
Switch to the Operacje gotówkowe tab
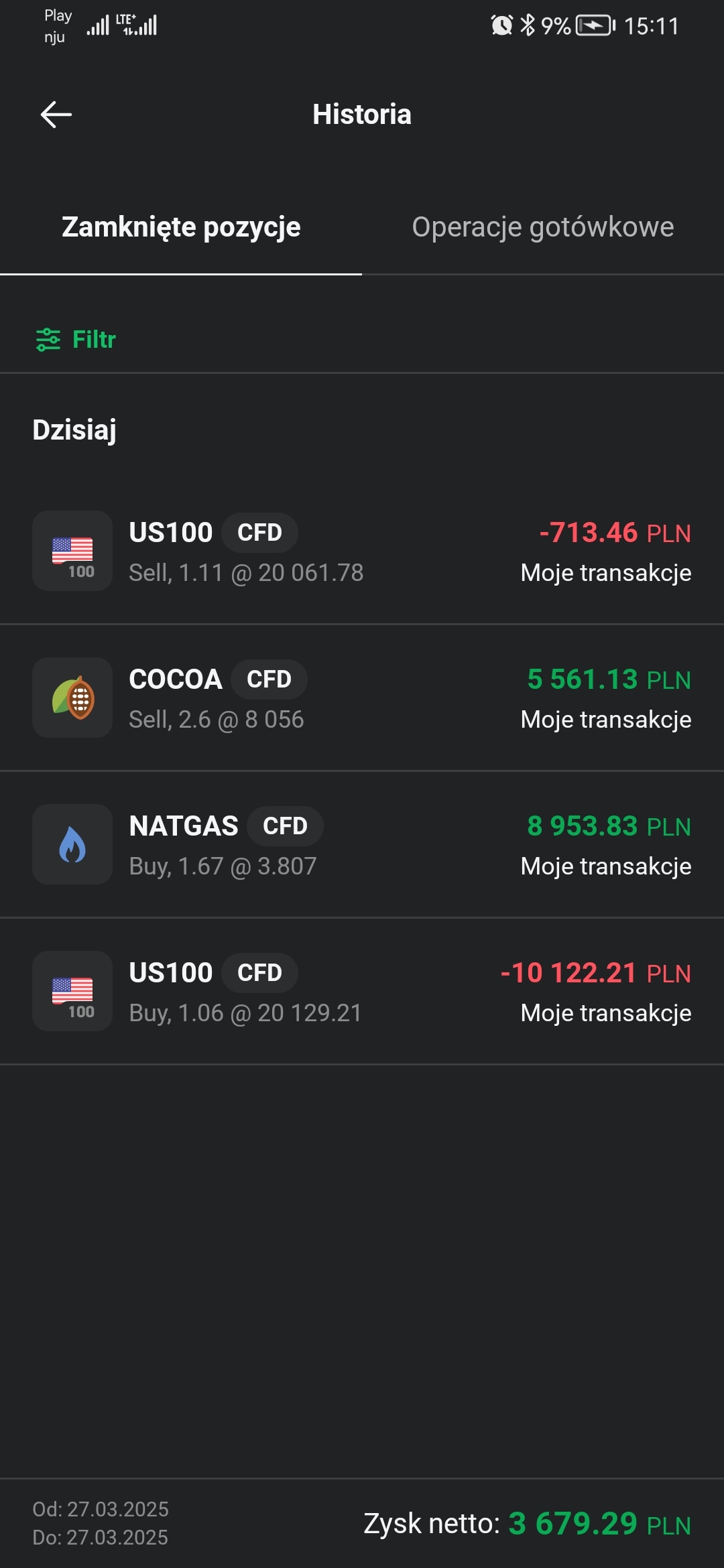click(542, 227)
